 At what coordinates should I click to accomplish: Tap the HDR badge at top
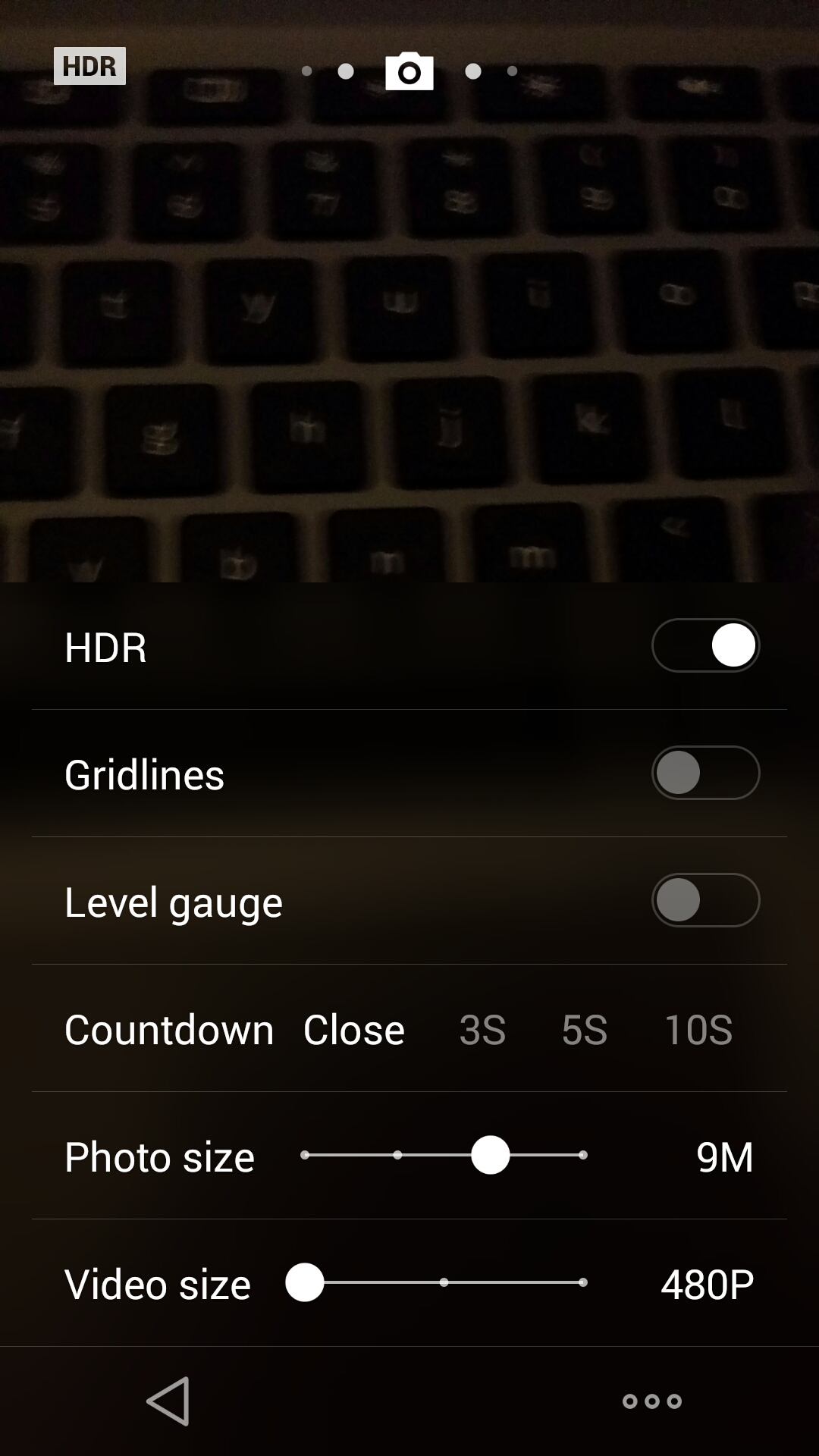point(89,66)
